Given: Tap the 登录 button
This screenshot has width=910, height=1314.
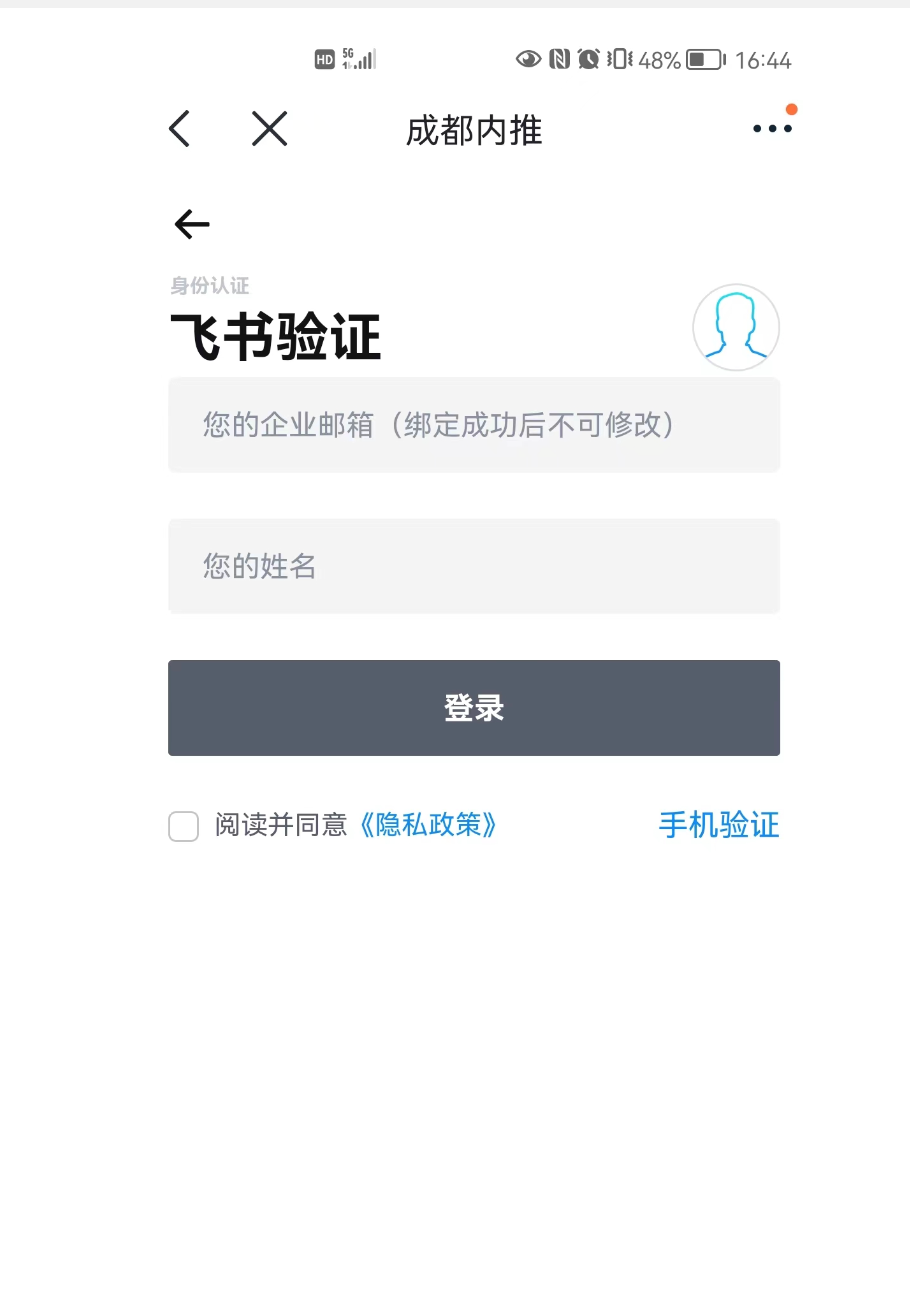Looking at the screenshot, I should 473,708.
